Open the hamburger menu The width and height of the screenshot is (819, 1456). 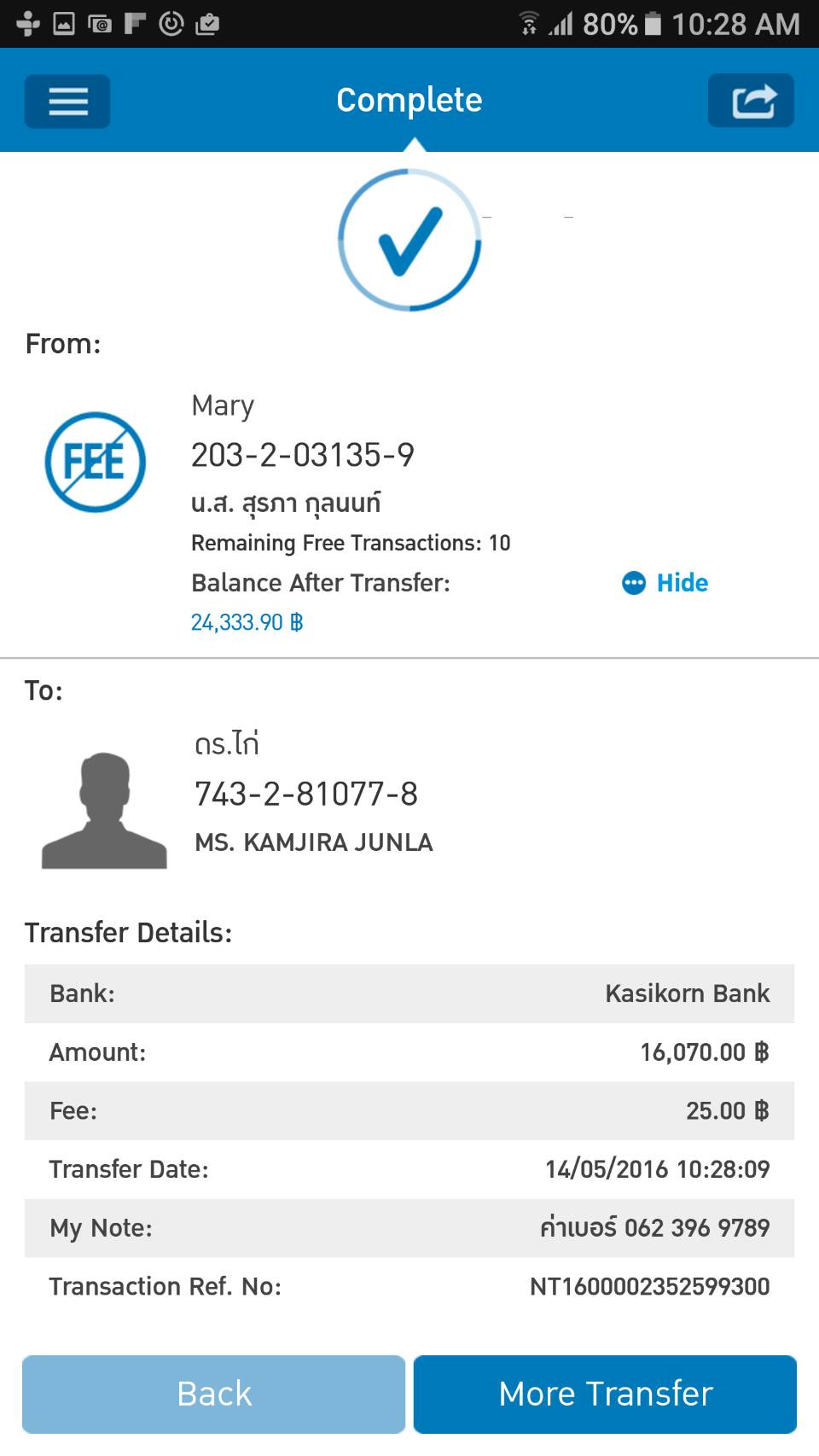pyautogui.click(x=67, y=102)
